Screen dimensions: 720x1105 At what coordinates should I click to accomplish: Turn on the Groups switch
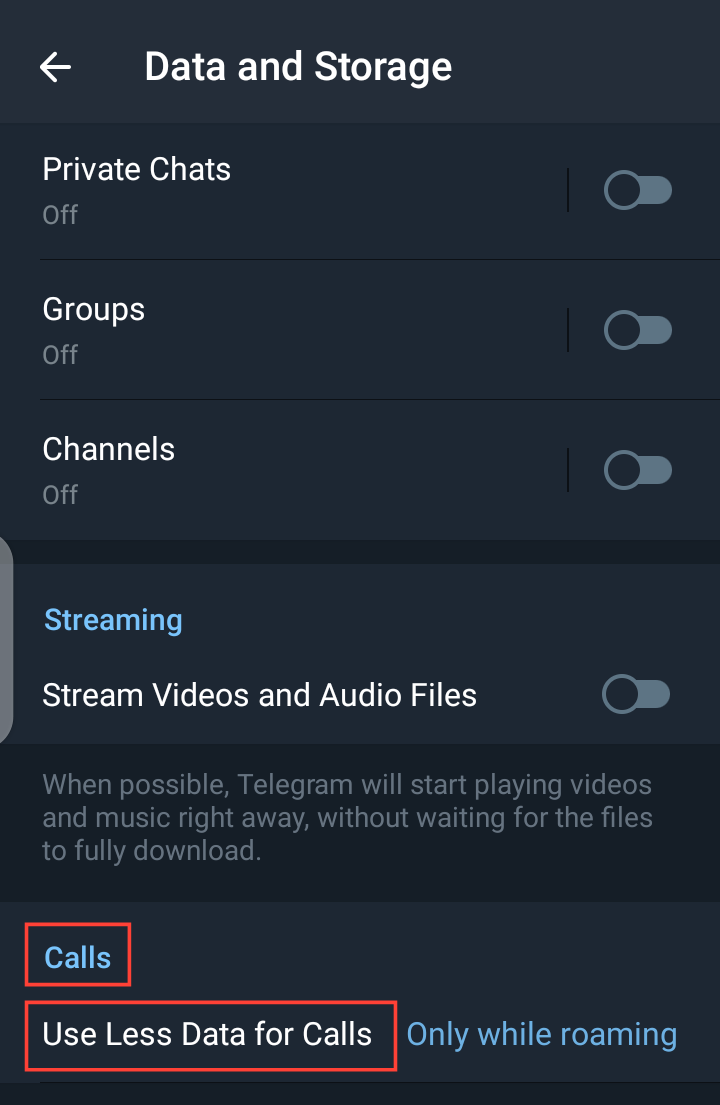point(637,330)
